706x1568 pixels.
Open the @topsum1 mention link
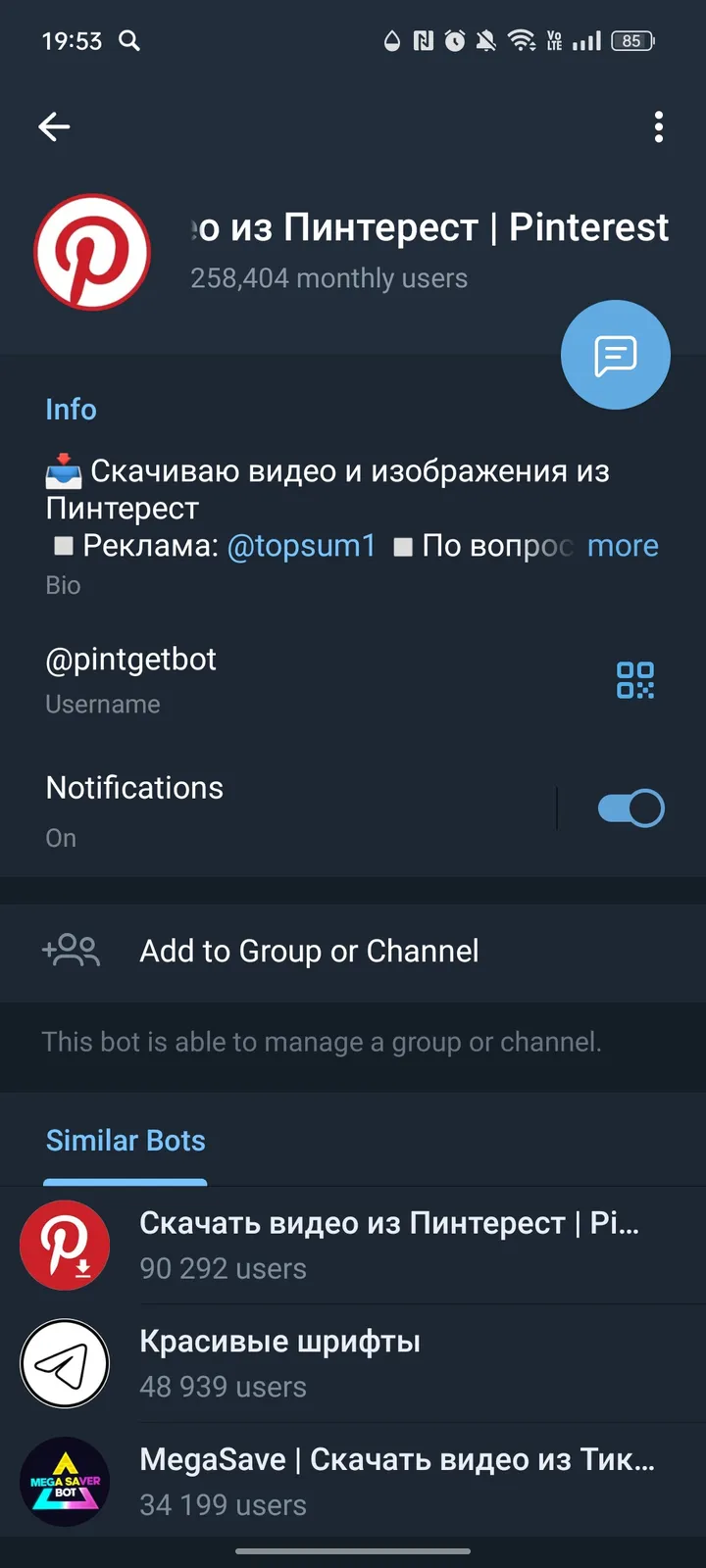click(301, 546)
